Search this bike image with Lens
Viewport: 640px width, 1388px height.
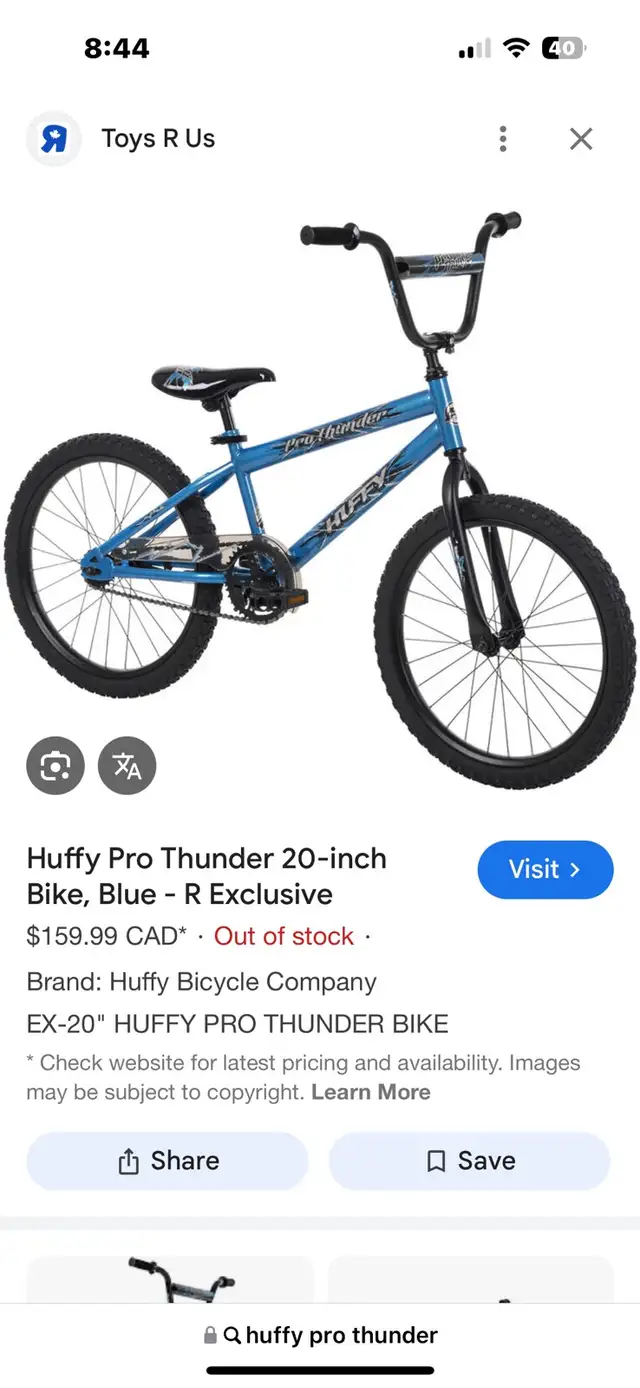coord(54,767)
